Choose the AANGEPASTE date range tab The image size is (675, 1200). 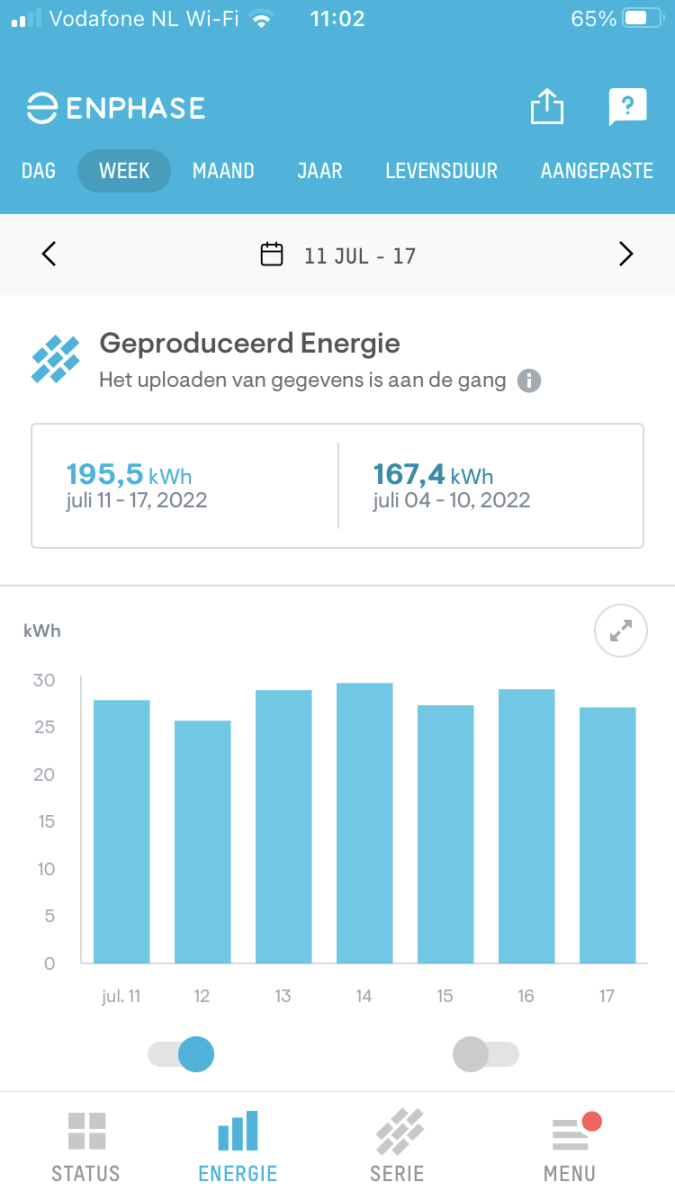point(596,171)
